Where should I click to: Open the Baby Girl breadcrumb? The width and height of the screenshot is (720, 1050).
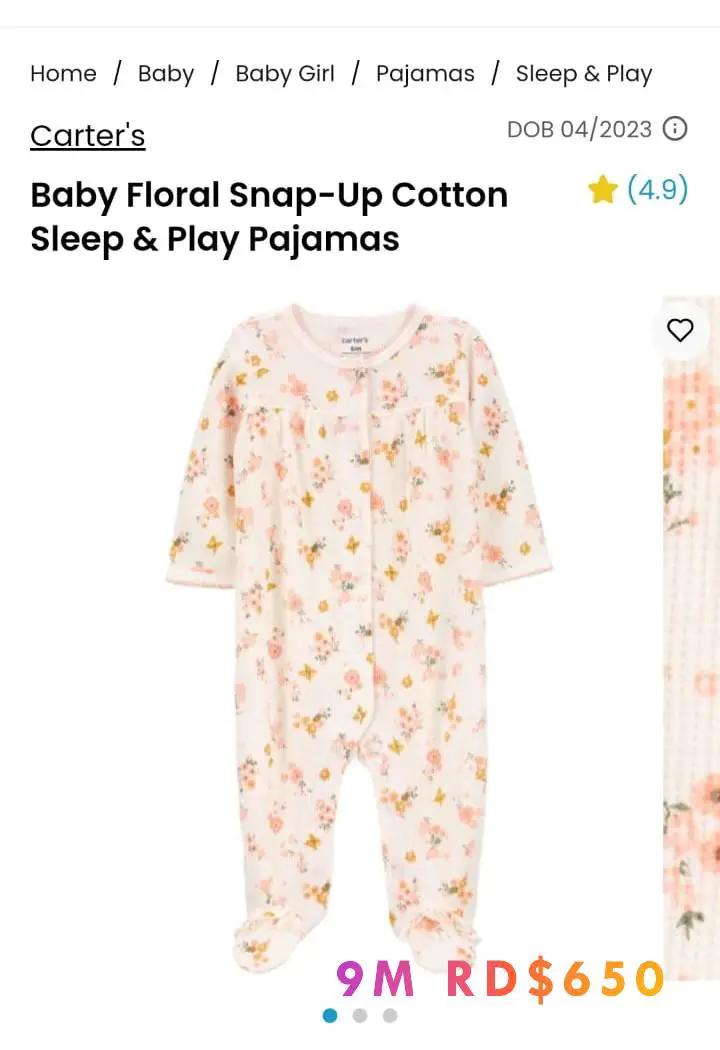click(285, 74)
